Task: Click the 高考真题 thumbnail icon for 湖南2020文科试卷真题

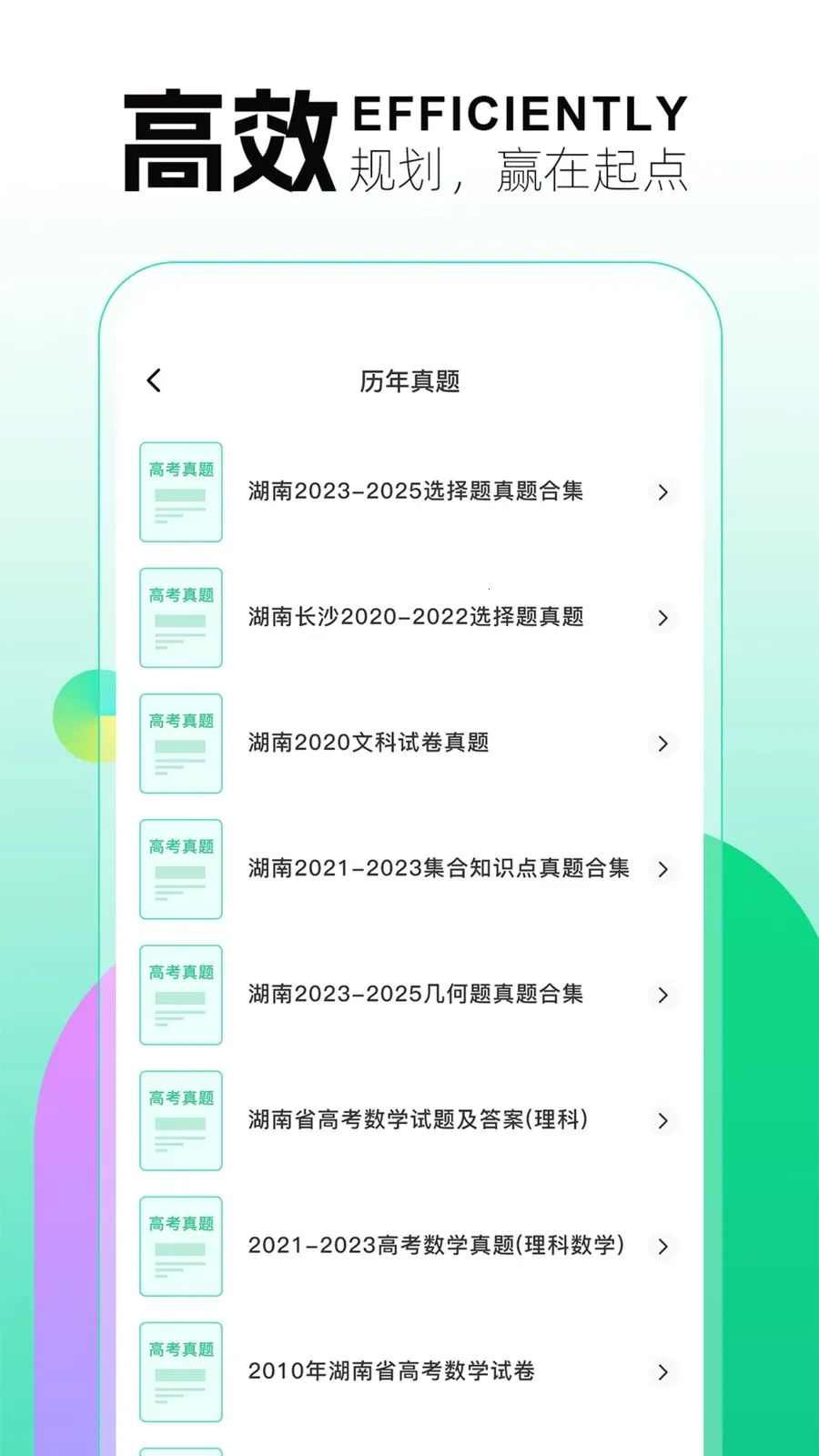Action: [180, 743]
